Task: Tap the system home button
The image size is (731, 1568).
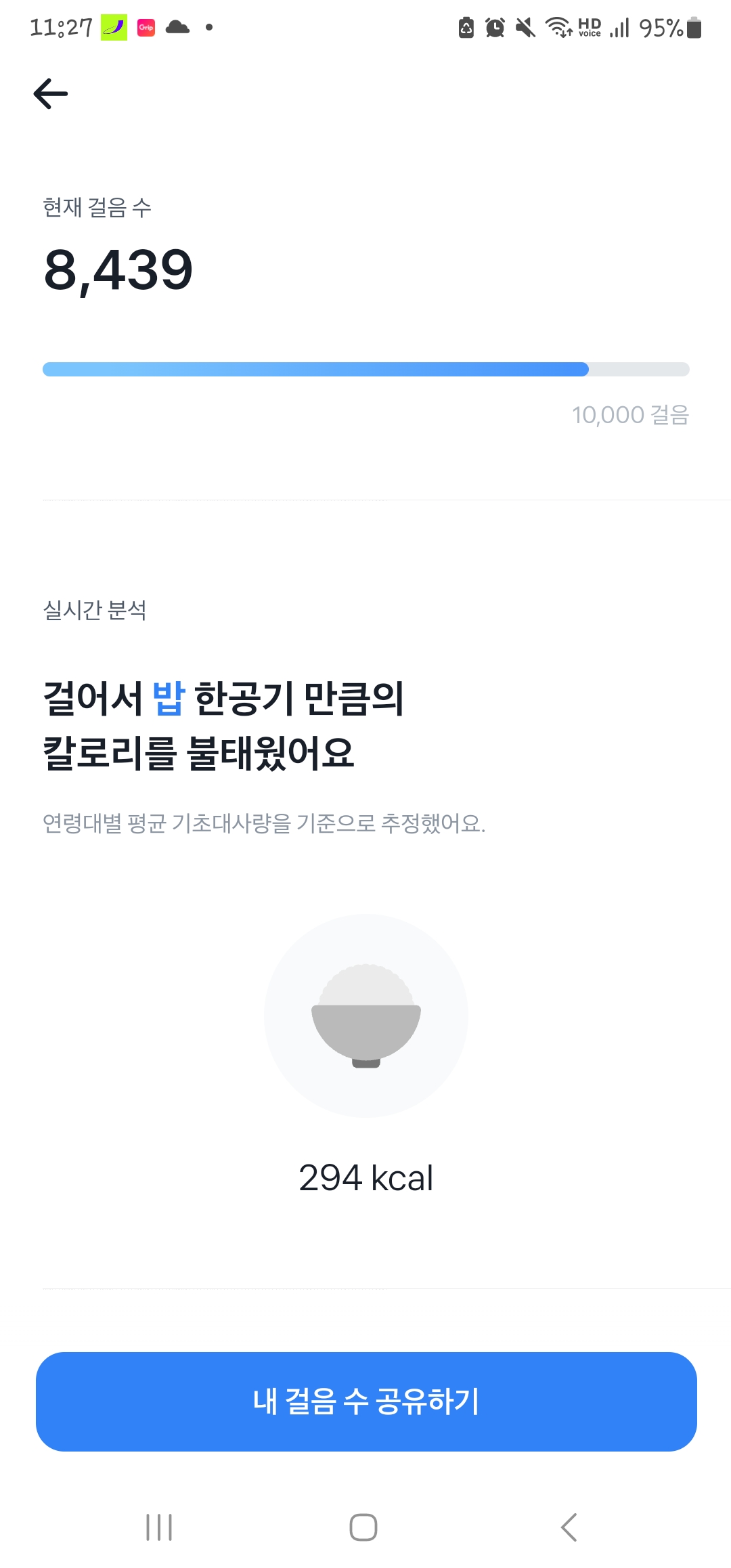Action: click(x=363, y=1527)
